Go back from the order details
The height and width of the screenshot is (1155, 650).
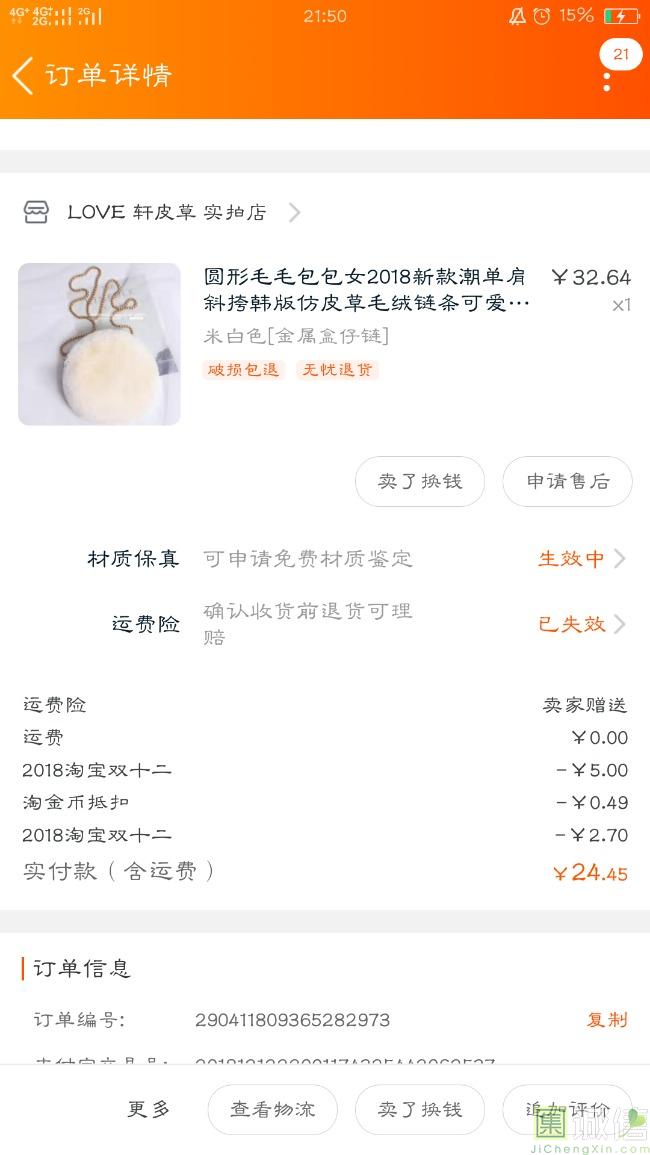pos(24,76)
